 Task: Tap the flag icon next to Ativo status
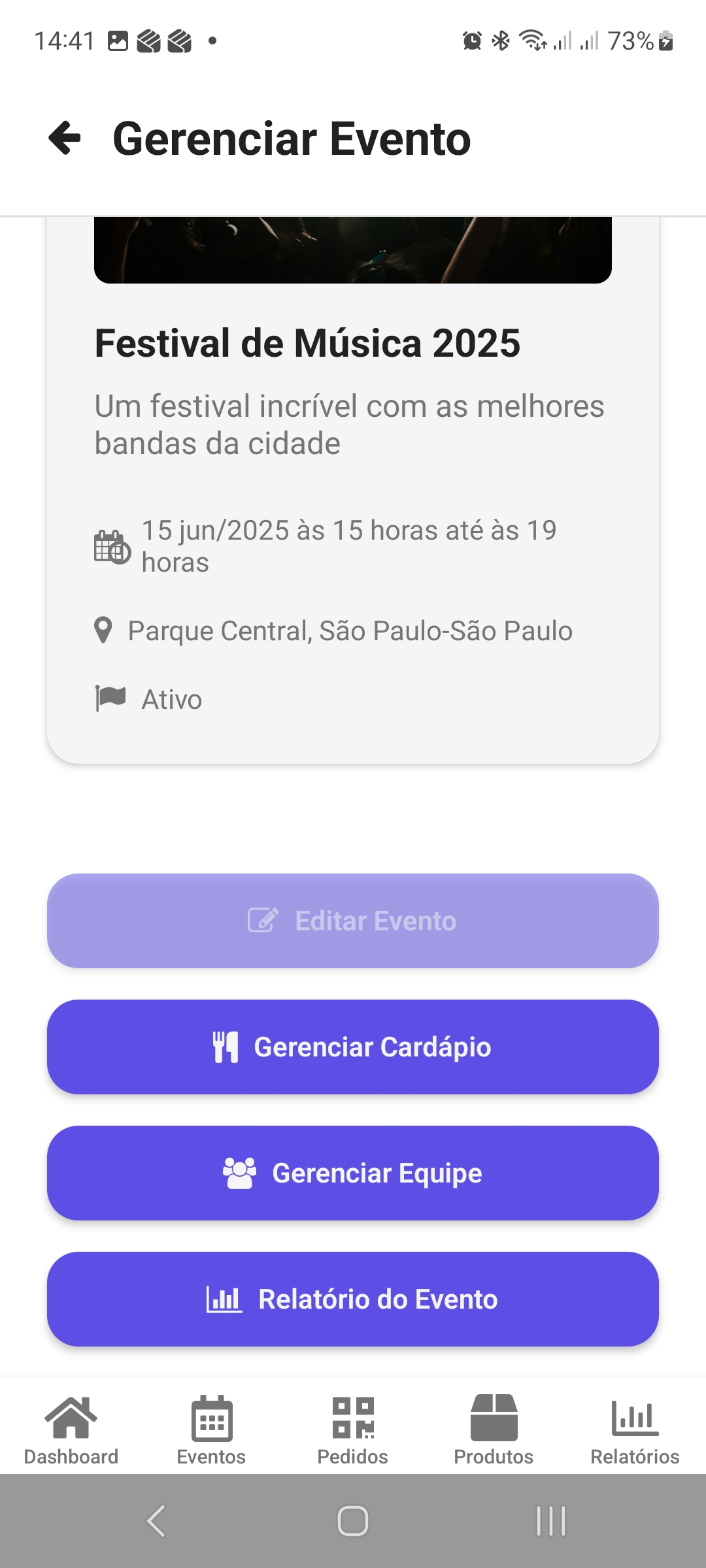(x=110, y=698)
